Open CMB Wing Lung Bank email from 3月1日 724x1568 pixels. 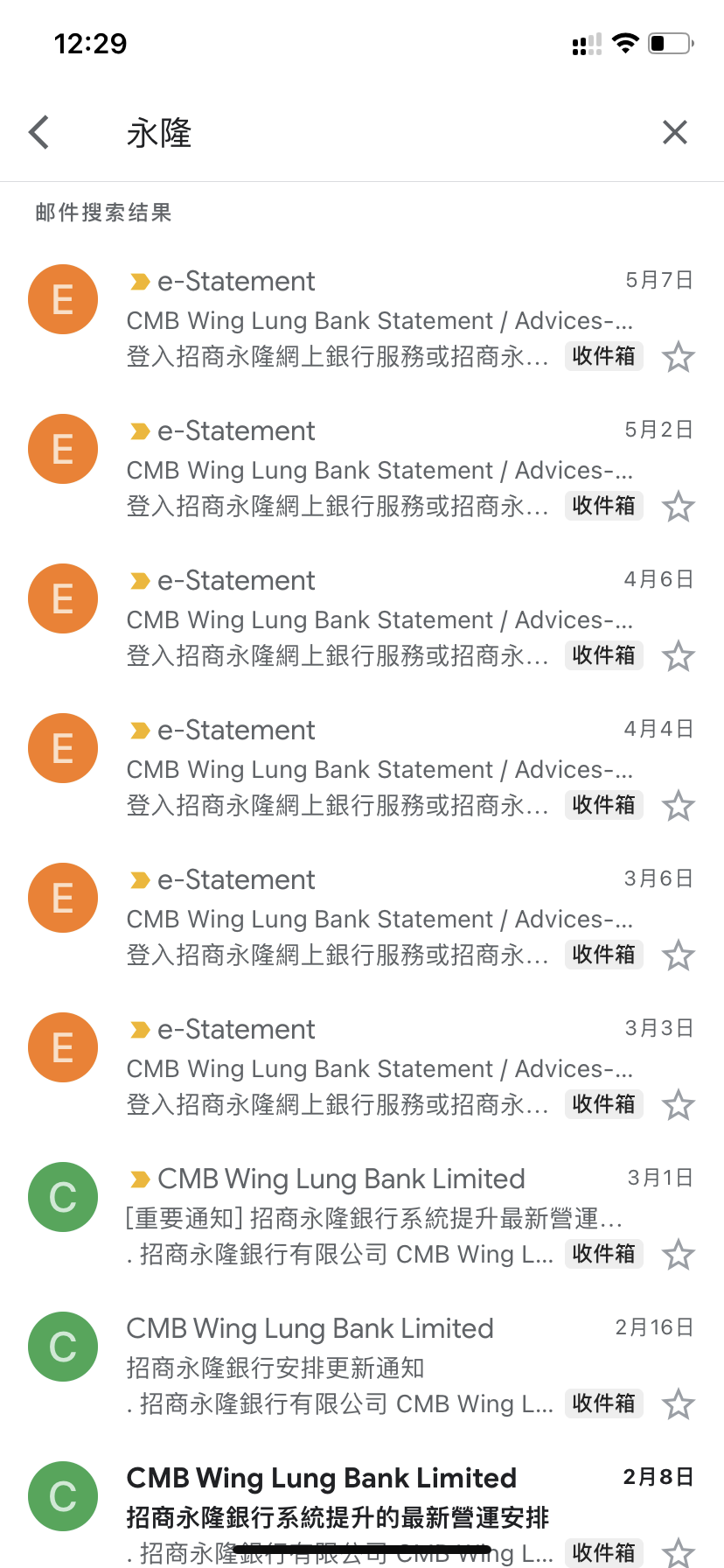[x=367, y=1218]
